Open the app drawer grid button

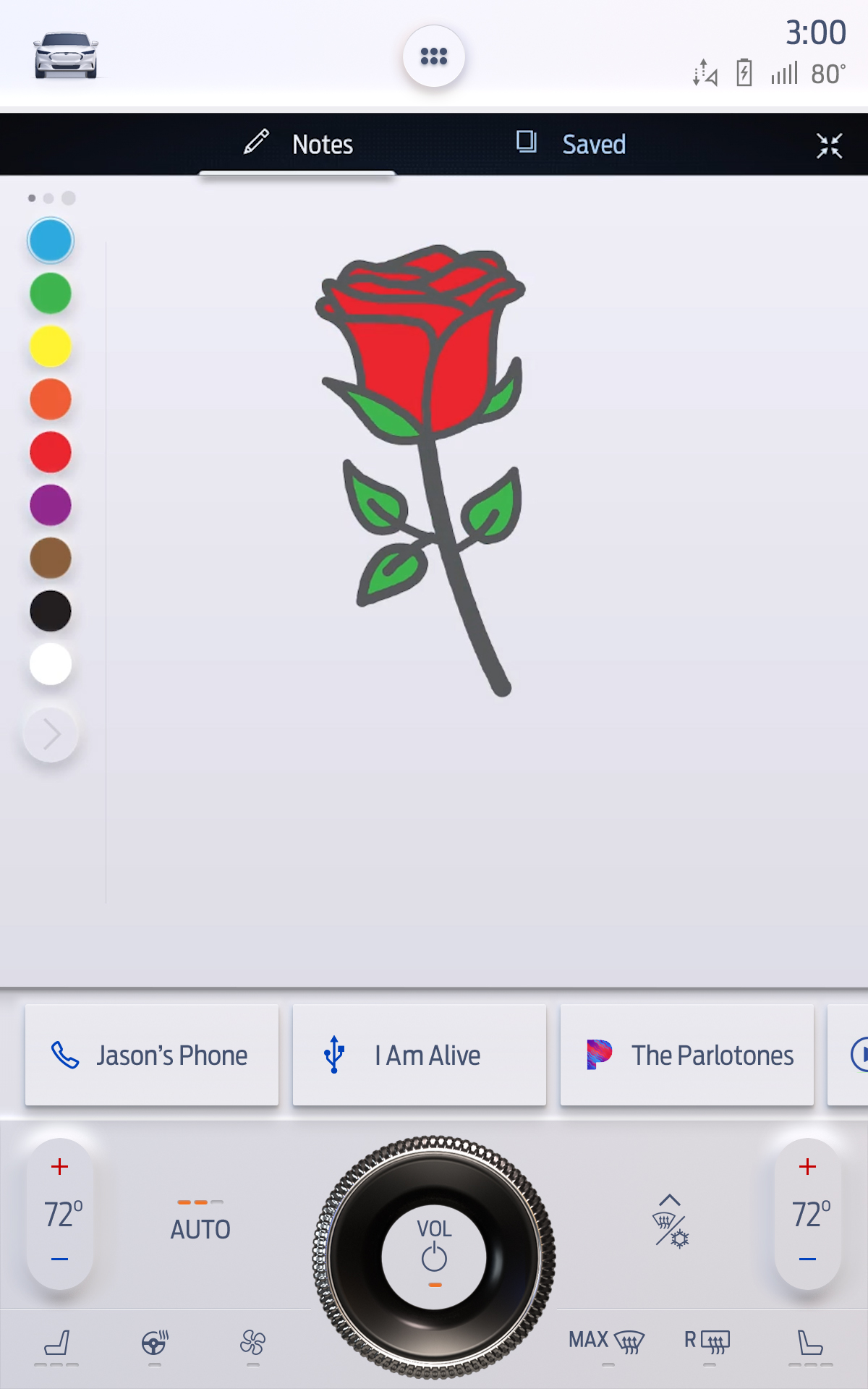pos(433,56)
